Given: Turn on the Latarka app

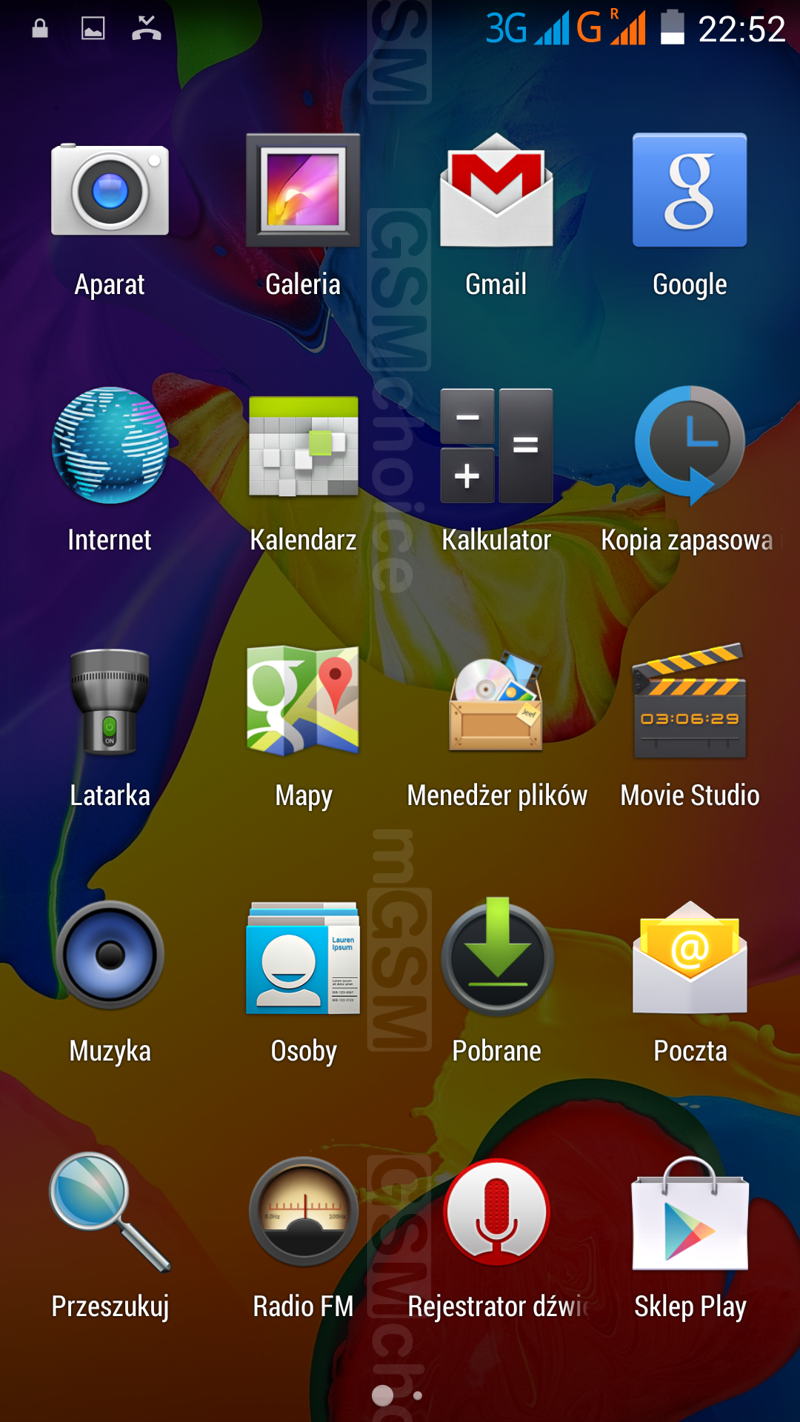Looking at the screenshot, I should coord(110,700).
